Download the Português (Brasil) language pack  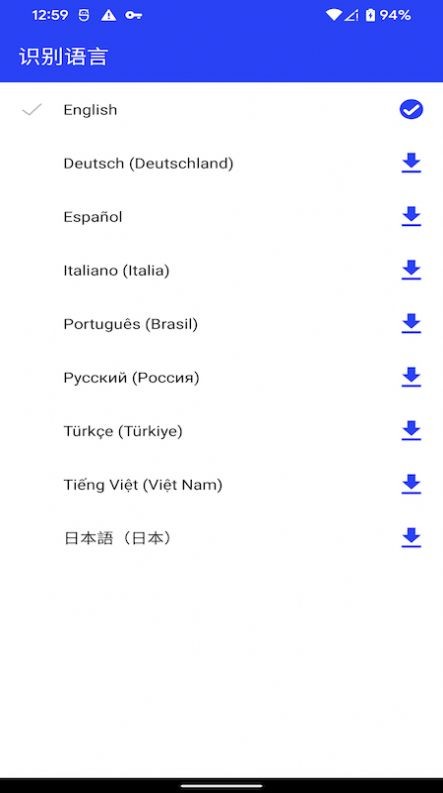pos(411,324)
